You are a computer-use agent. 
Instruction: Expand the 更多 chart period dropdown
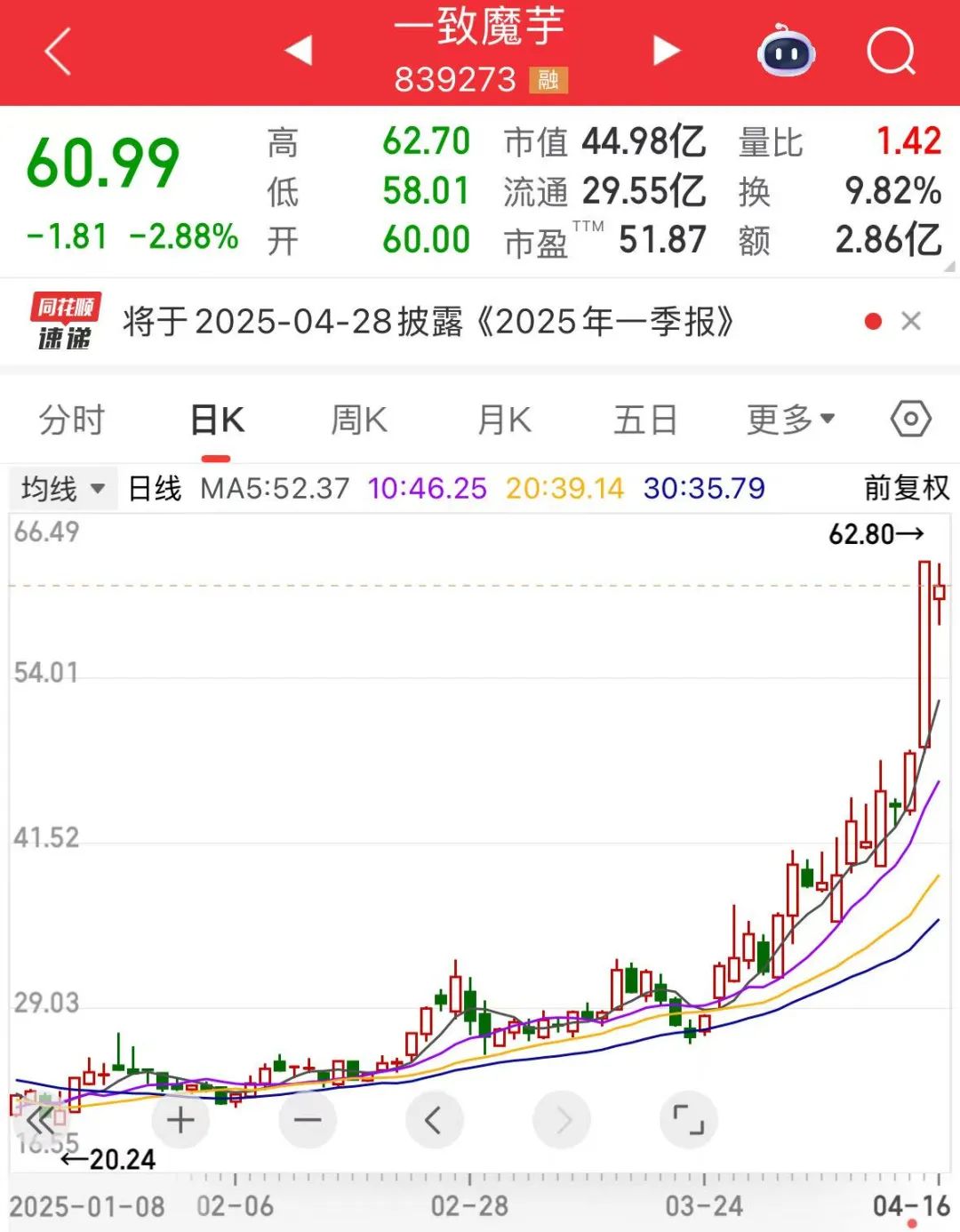click(x=789, y=420)
